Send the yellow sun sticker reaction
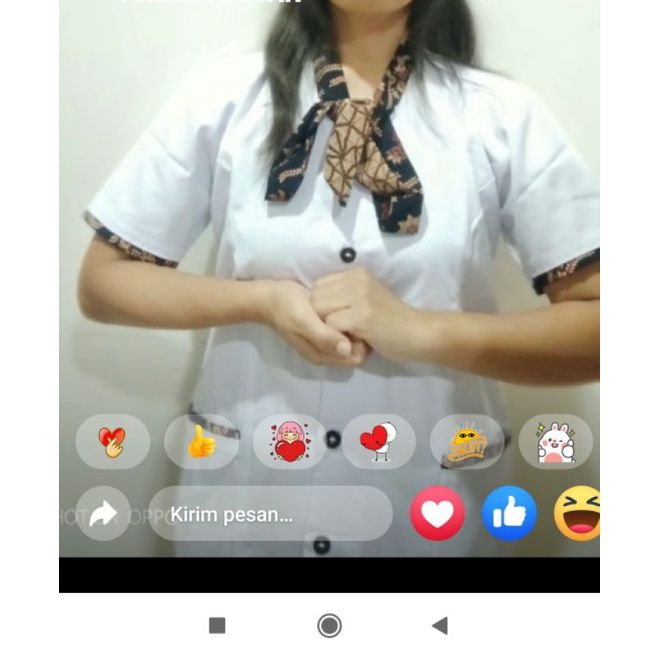This screenshot has height=658, width=658. (x=466, y=442)
